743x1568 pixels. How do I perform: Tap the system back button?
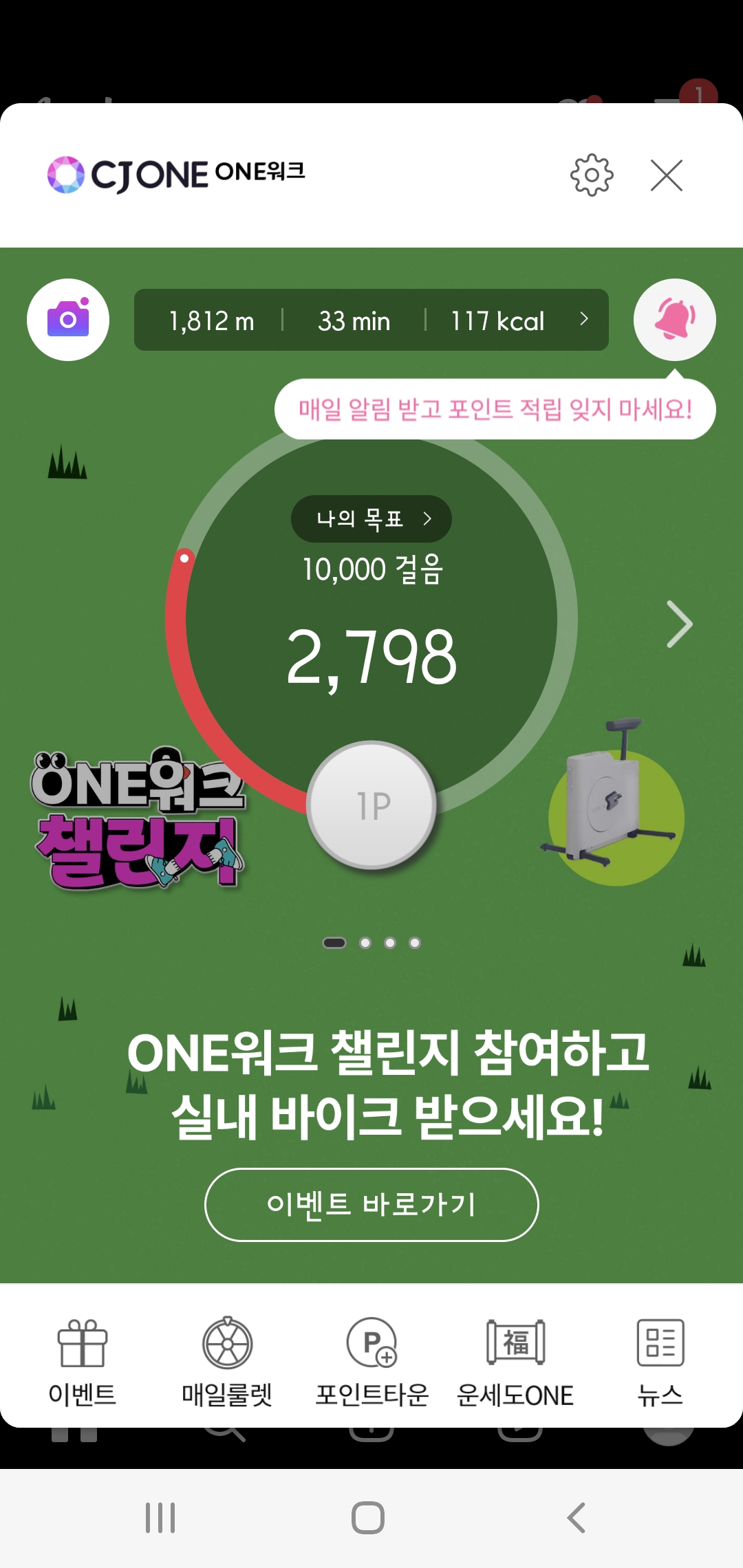click(577, 1518)
